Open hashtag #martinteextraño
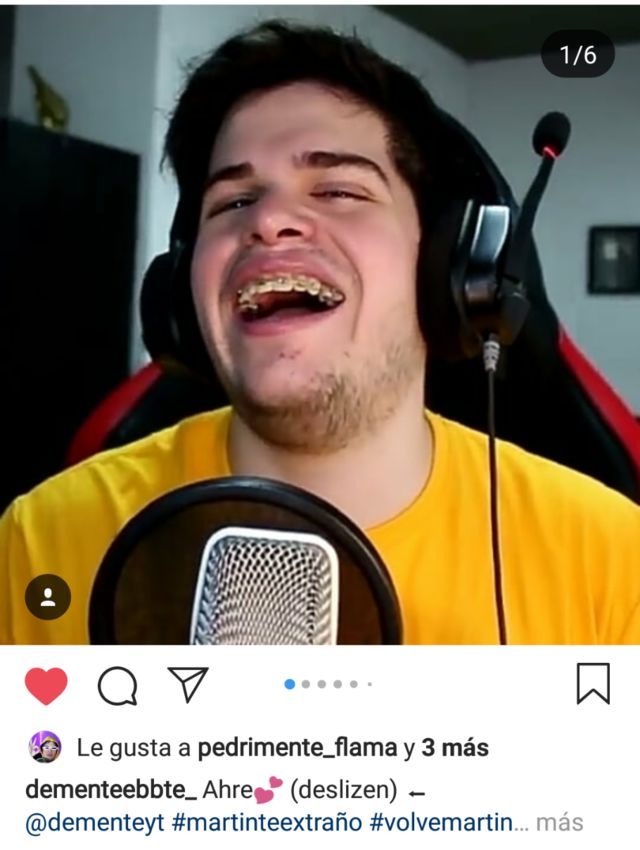 [267, 822]
